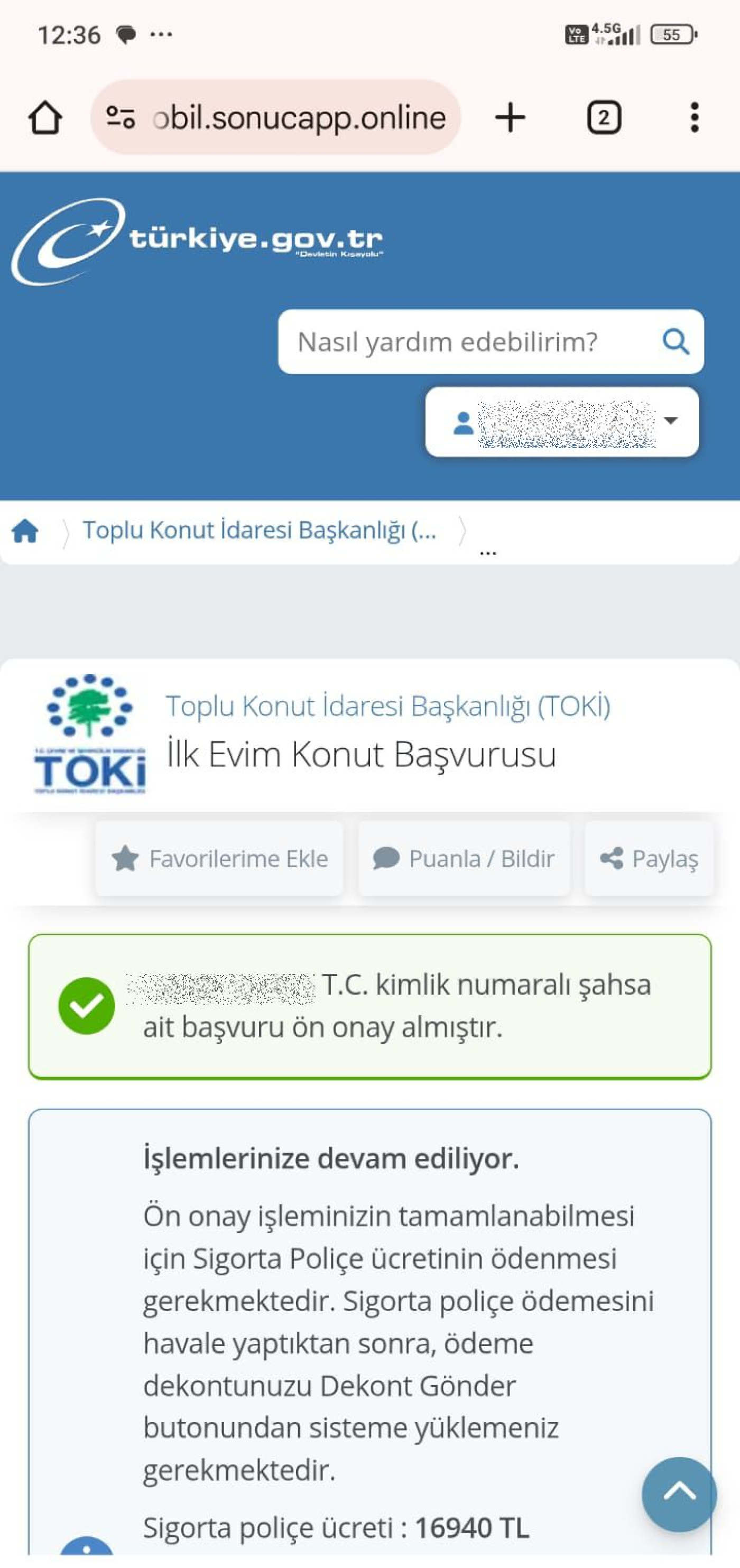This screenshot has height=1568, width=740.
Task: Open site settings icon in address bar
Action: pyautogui.click(x=120, y=117)
